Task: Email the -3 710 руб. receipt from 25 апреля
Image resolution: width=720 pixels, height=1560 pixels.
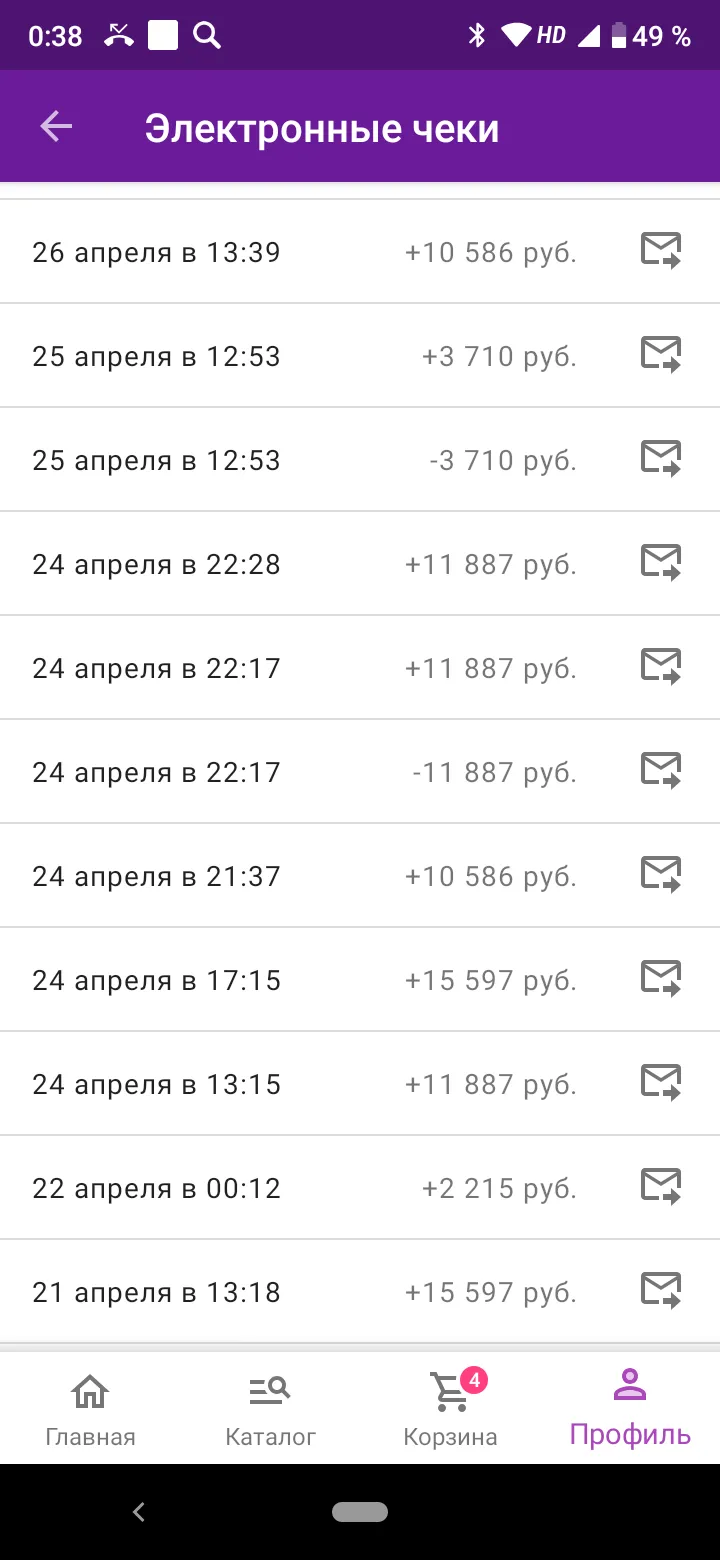Action: coord(661,459)
